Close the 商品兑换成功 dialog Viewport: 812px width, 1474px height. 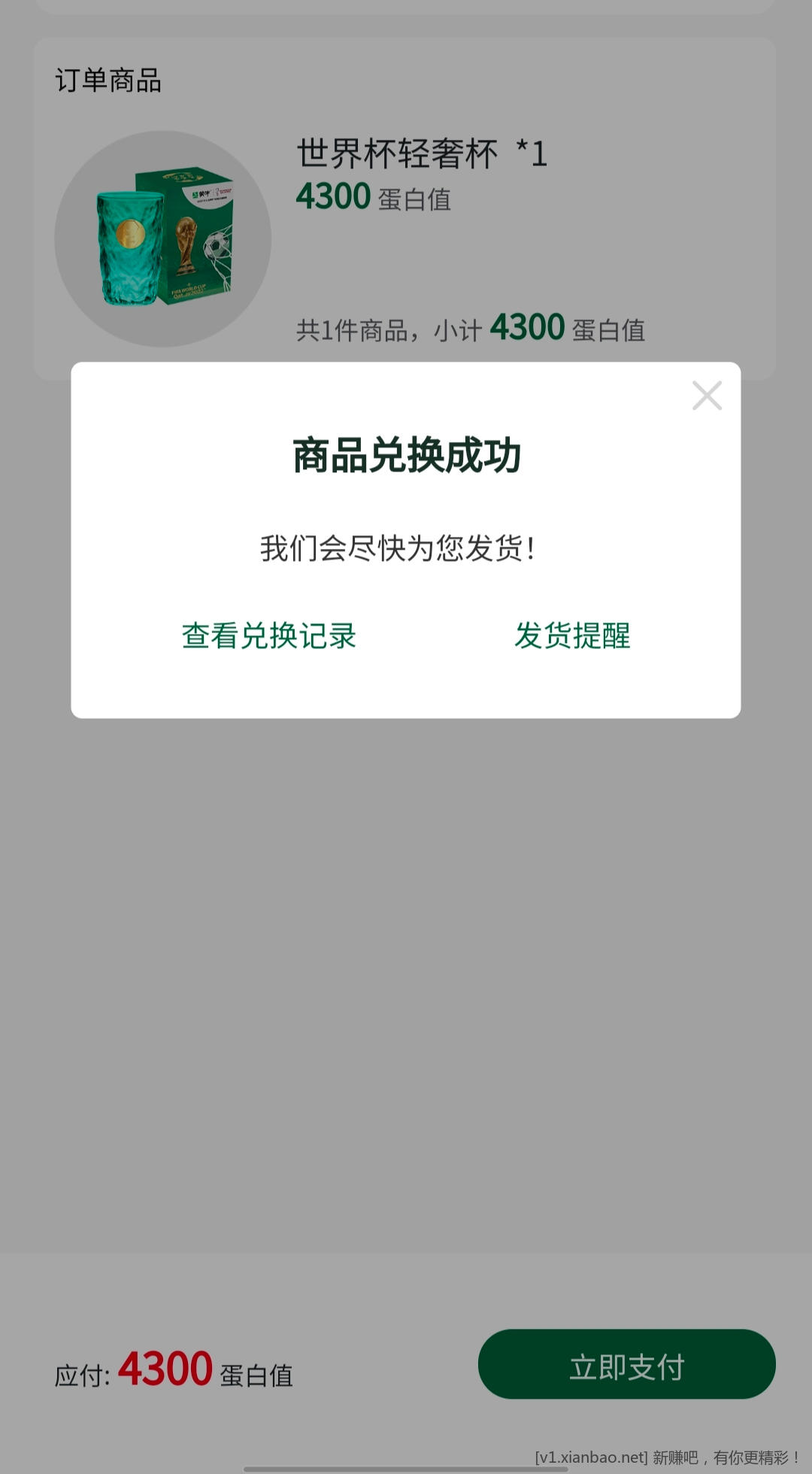(x=707, y=396)
